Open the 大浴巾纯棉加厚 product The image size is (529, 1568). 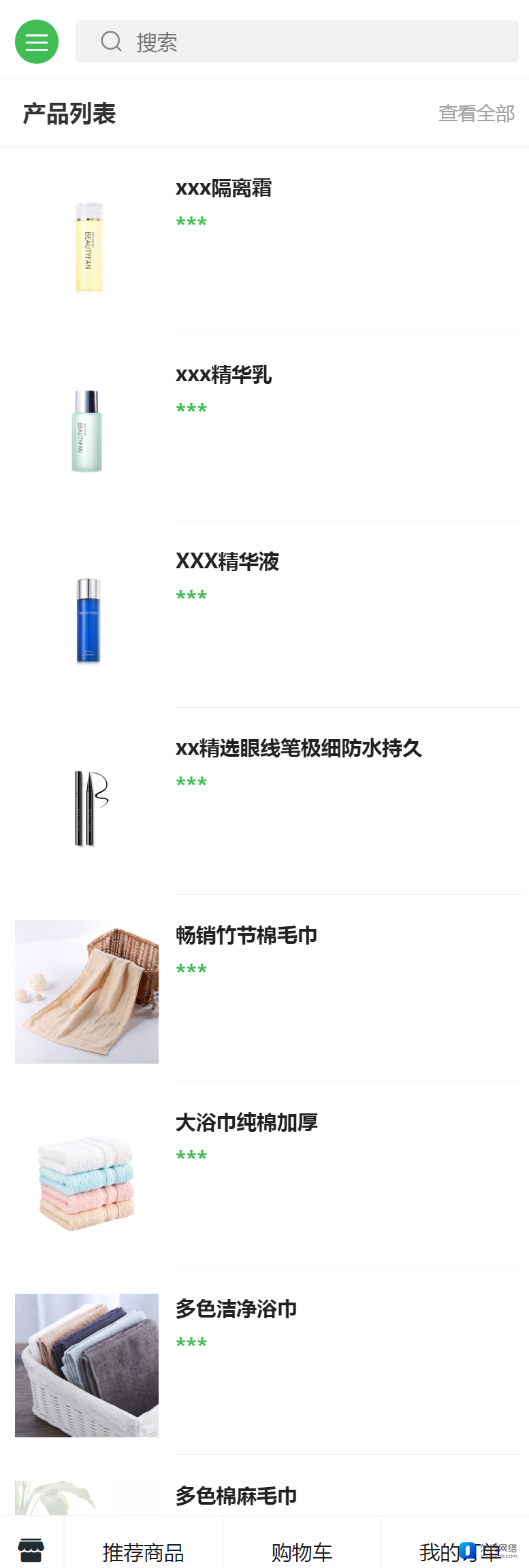click(x=246, y=1122)
